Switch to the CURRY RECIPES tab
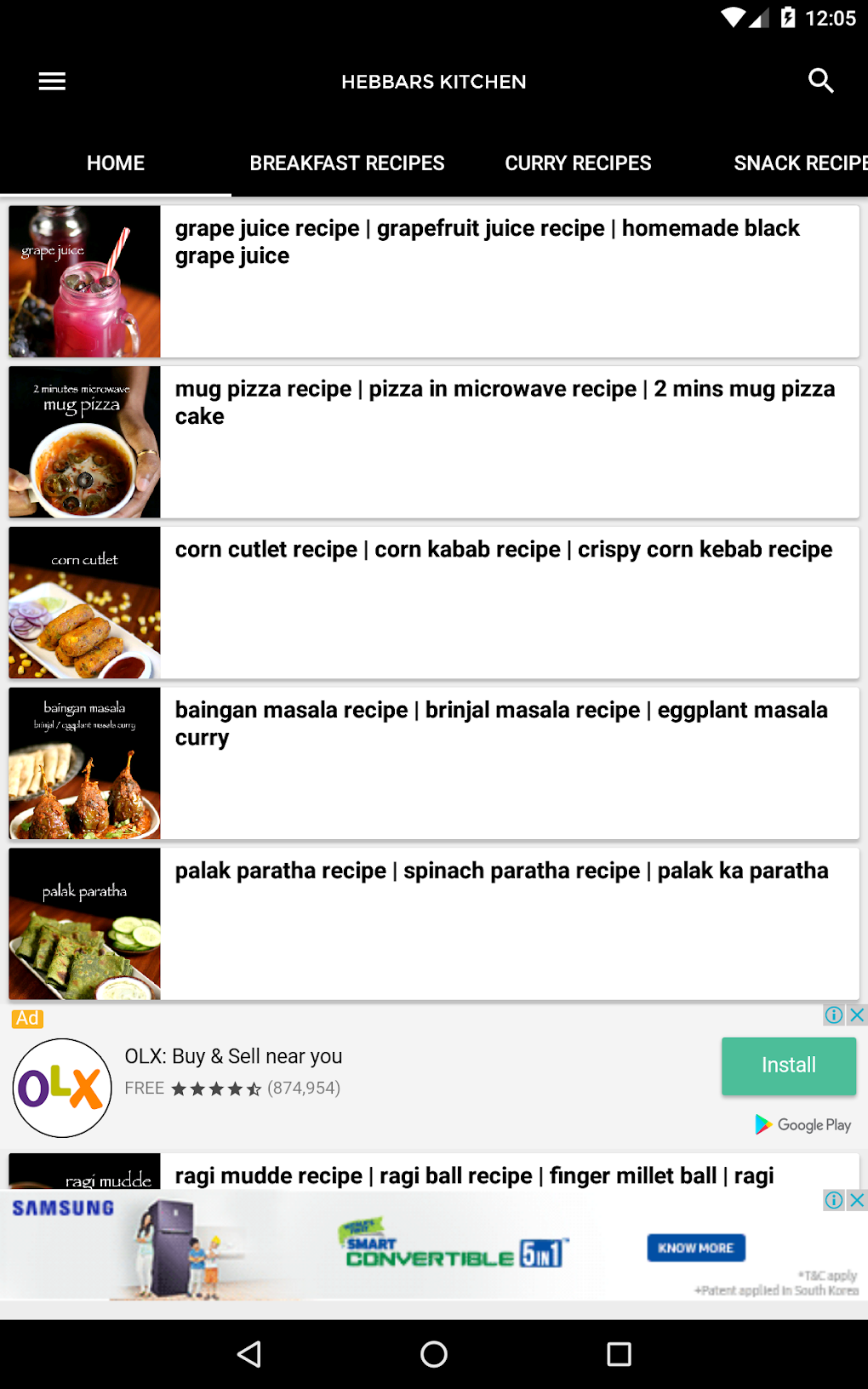This screenshot has width=868, height=1389. coord(578,163)
